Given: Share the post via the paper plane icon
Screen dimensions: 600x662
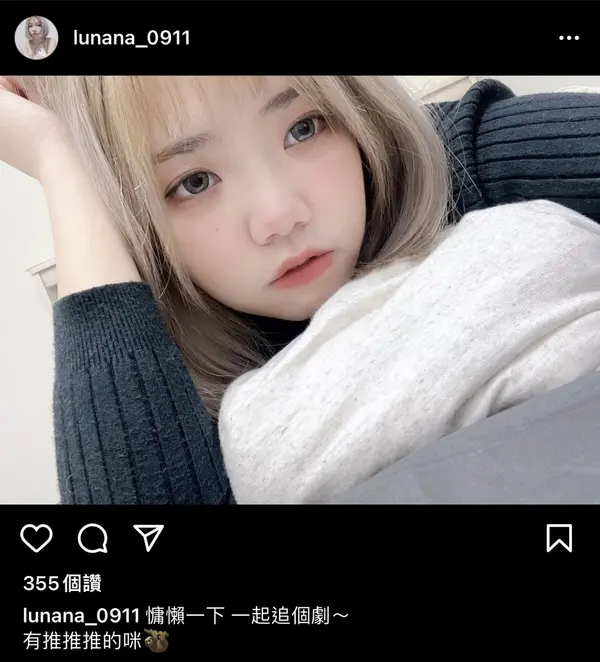Looking at the screenshot, I should (148, 539).
